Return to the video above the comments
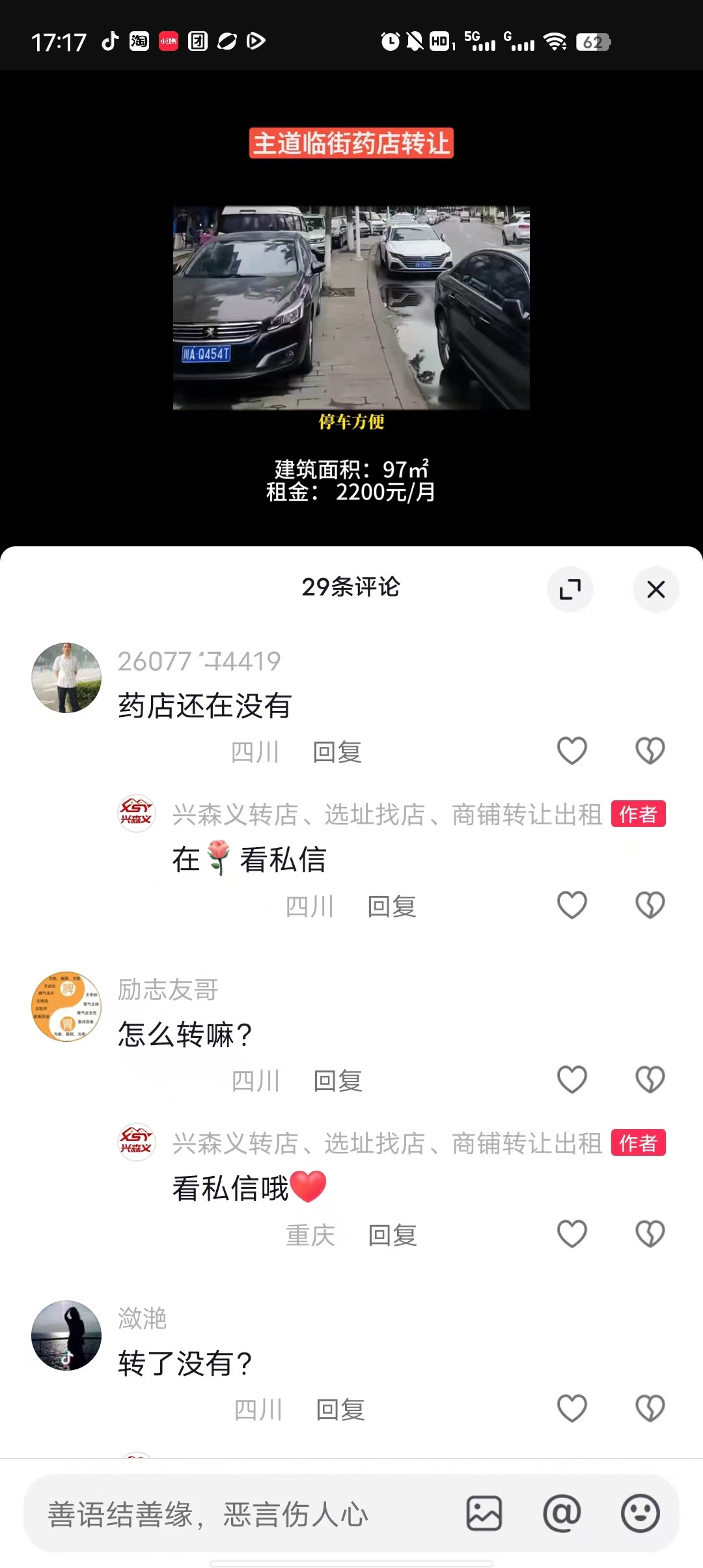 351,306
